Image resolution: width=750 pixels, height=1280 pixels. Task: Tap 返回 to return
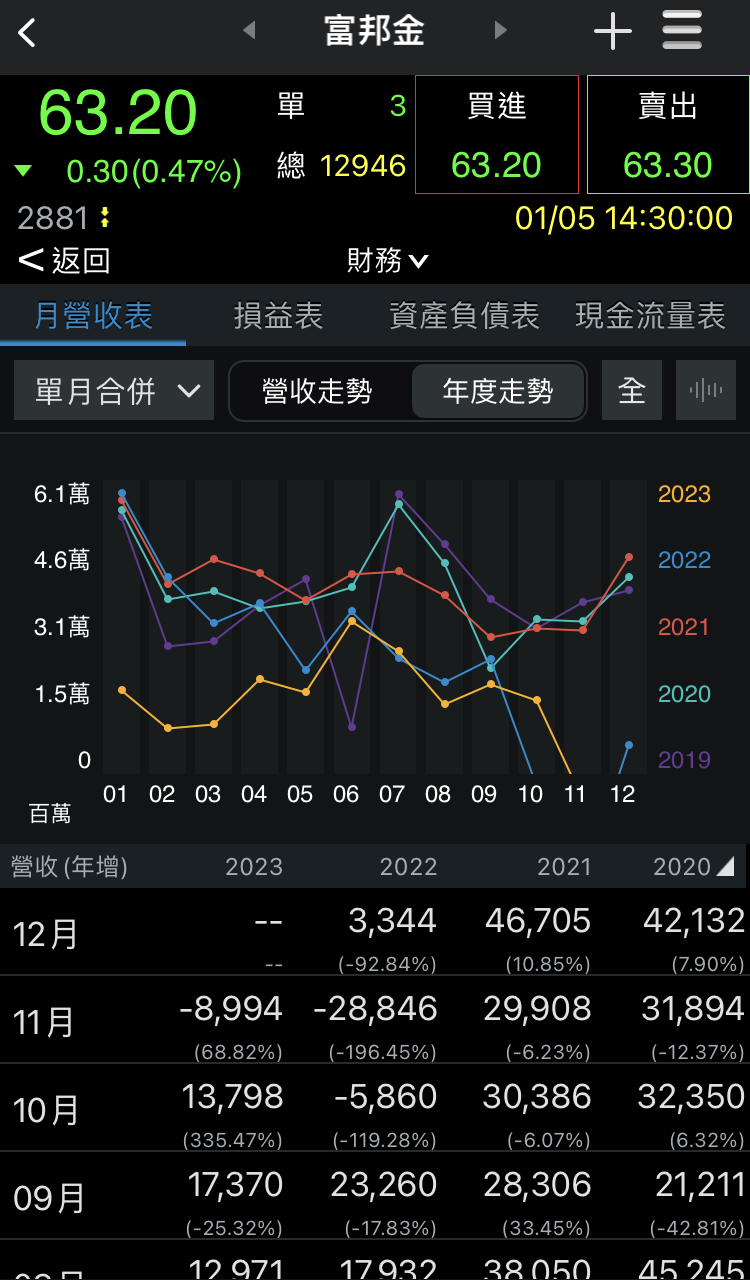pyautogui.click(x=64, y=261)
